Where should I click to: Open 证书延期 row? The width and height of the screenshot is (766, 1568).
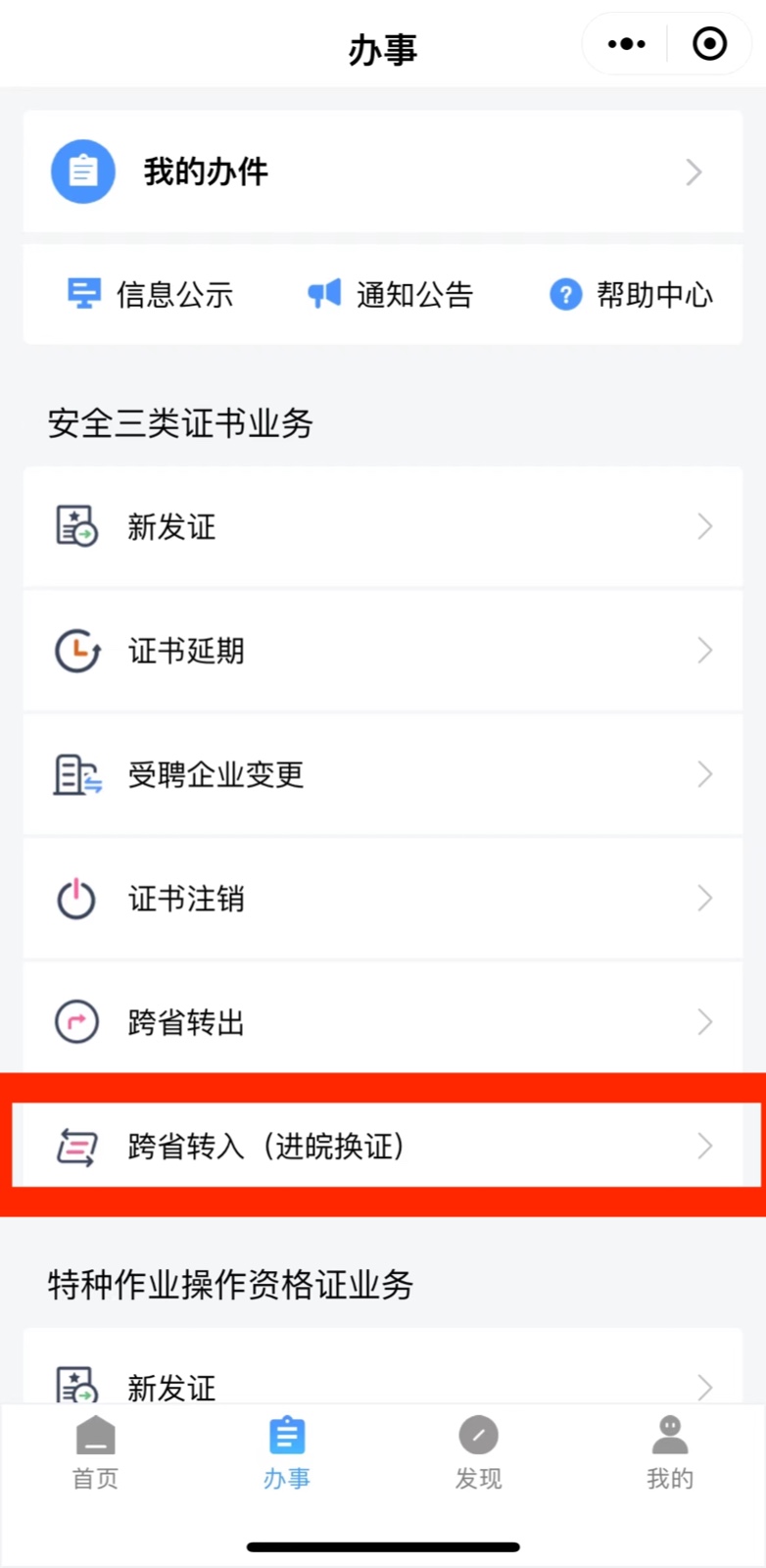[x=382, y=651]
